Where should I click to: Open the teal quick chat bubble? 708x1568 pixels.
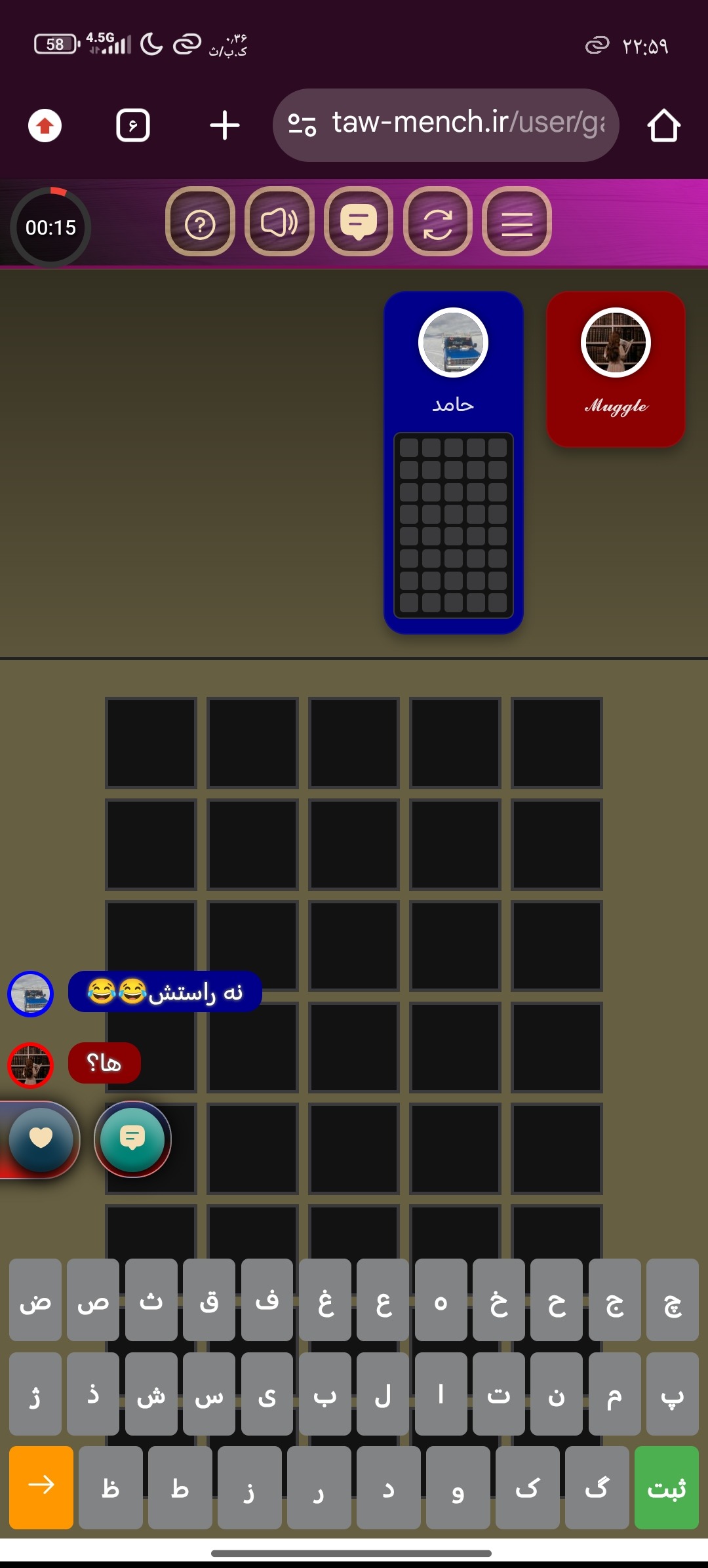[132, 1139]
